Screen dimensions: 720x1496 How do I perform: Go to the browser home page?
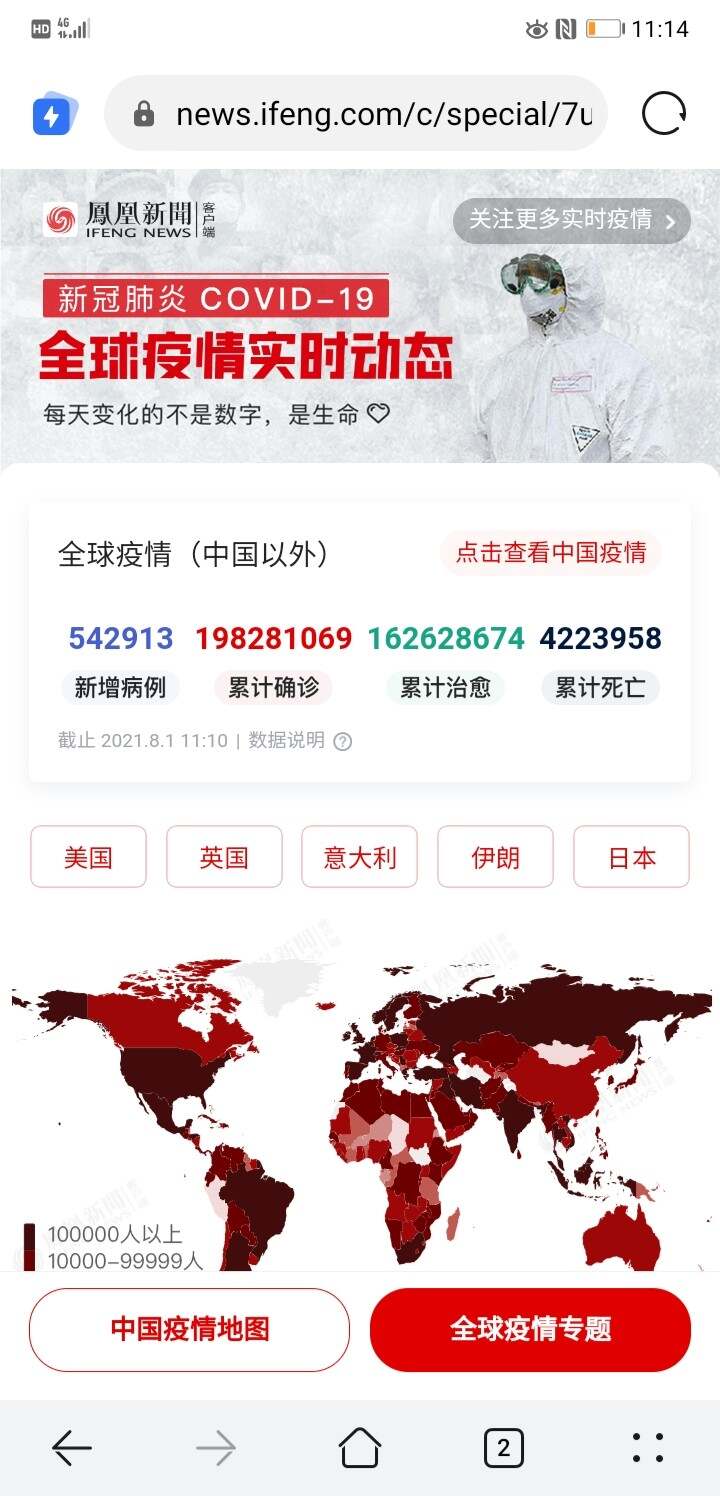point(360,1447)
